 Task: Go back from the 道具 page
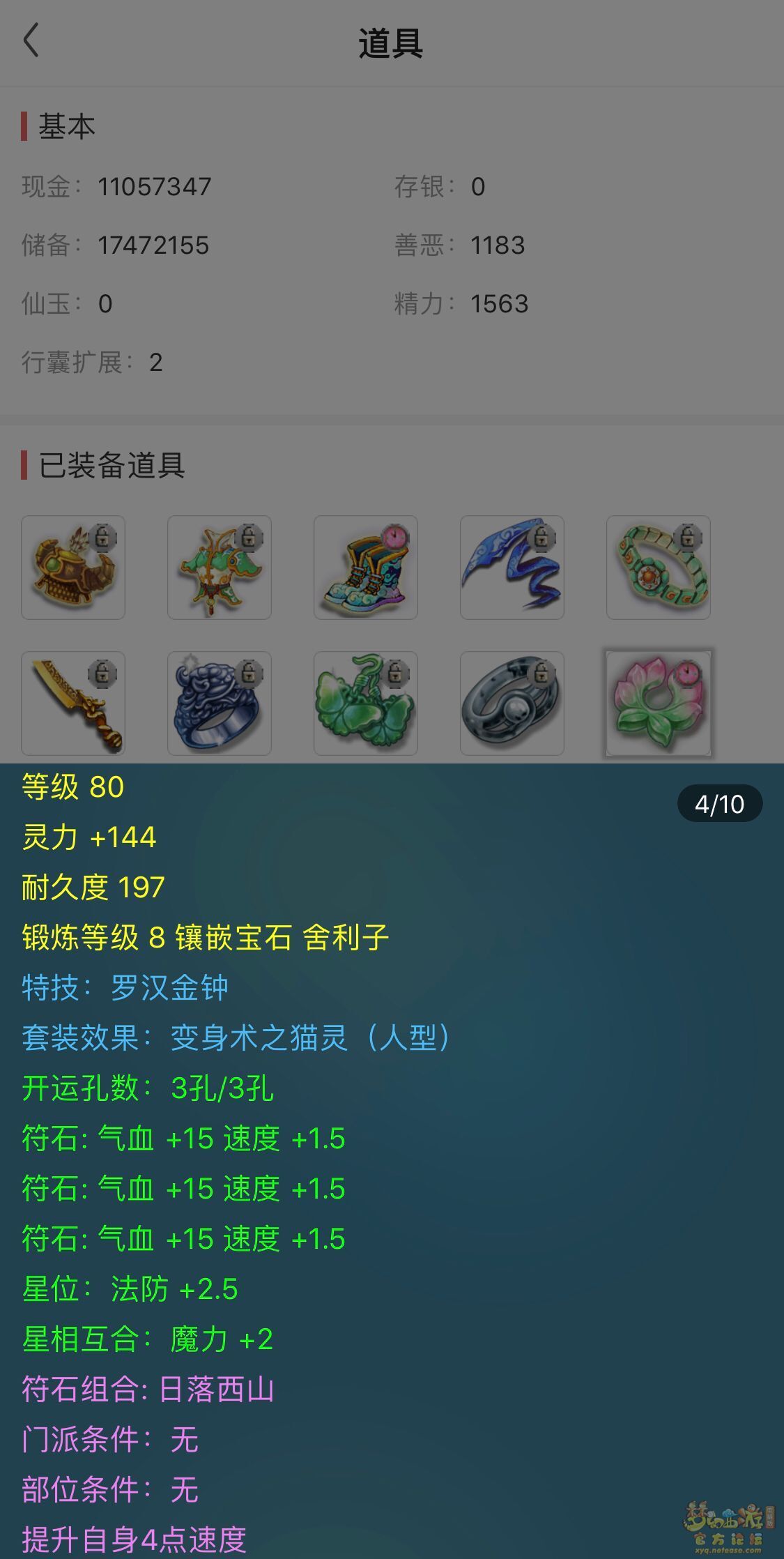pyautogui.click(x=31, y=40)
